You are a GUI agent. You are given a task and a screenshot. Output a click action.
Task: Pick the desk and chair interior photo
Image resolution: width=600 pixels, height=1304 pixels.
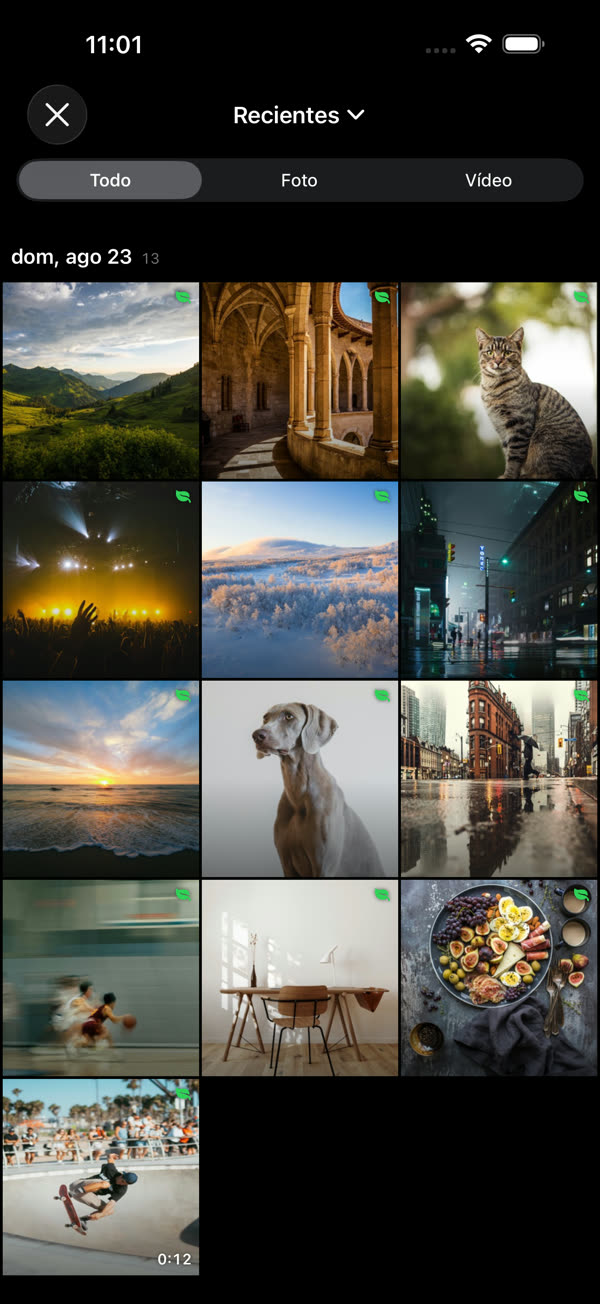tap(300, 978)
